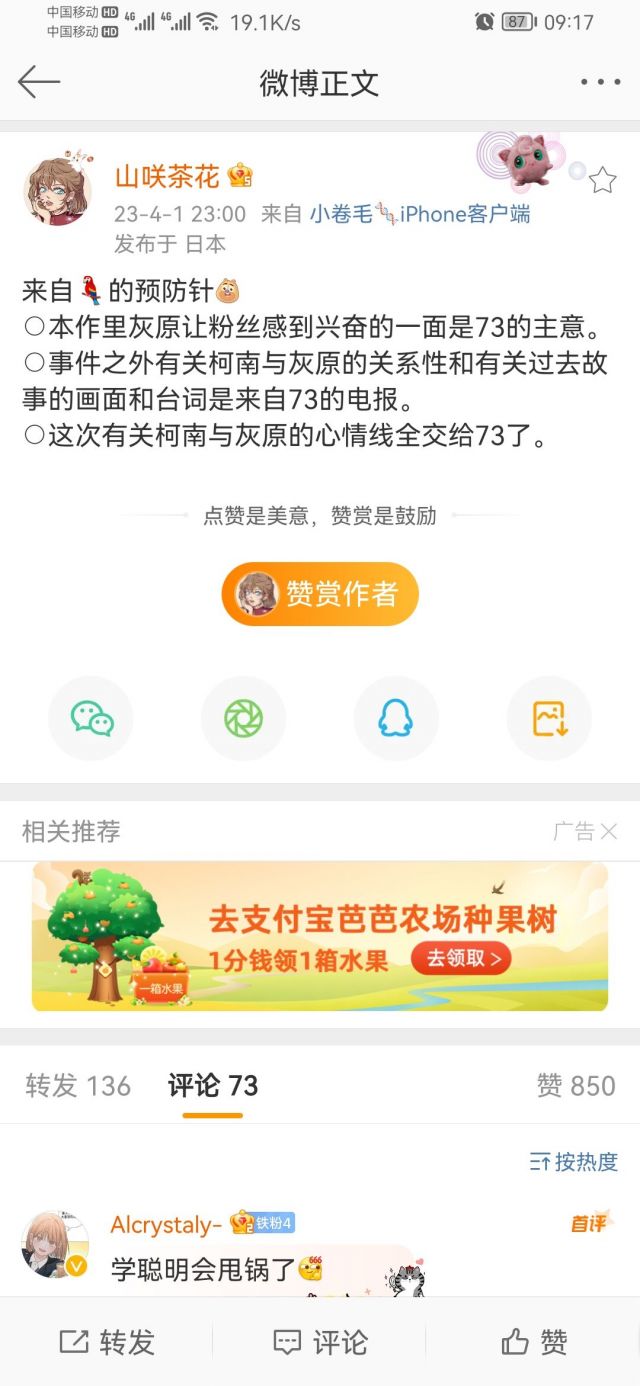Like the post with bottom 赞 button

point(534,1342)
